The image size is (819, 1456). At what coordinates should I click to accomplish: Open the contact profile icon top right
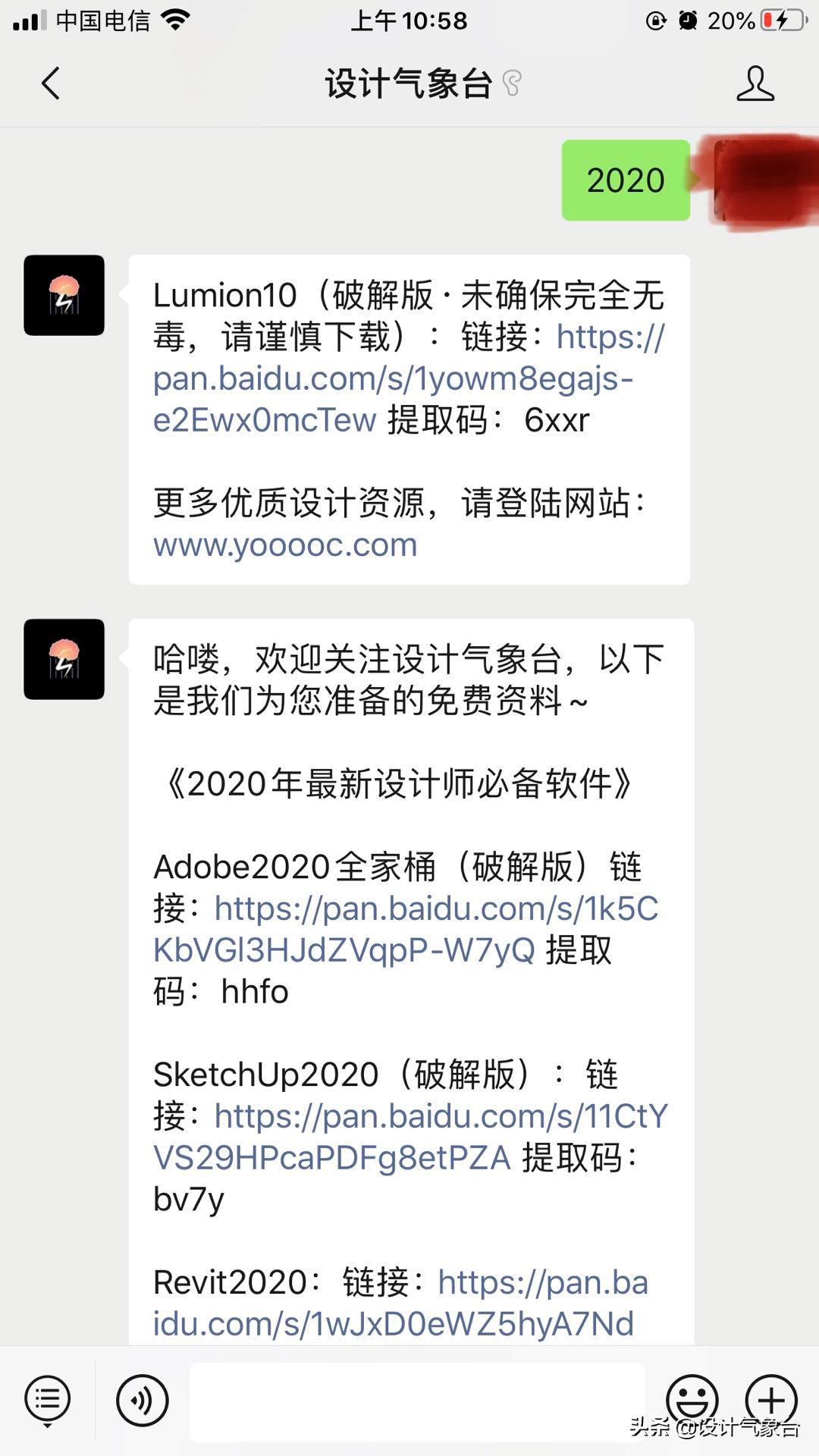pyautogui.click(x=755, y=85)
